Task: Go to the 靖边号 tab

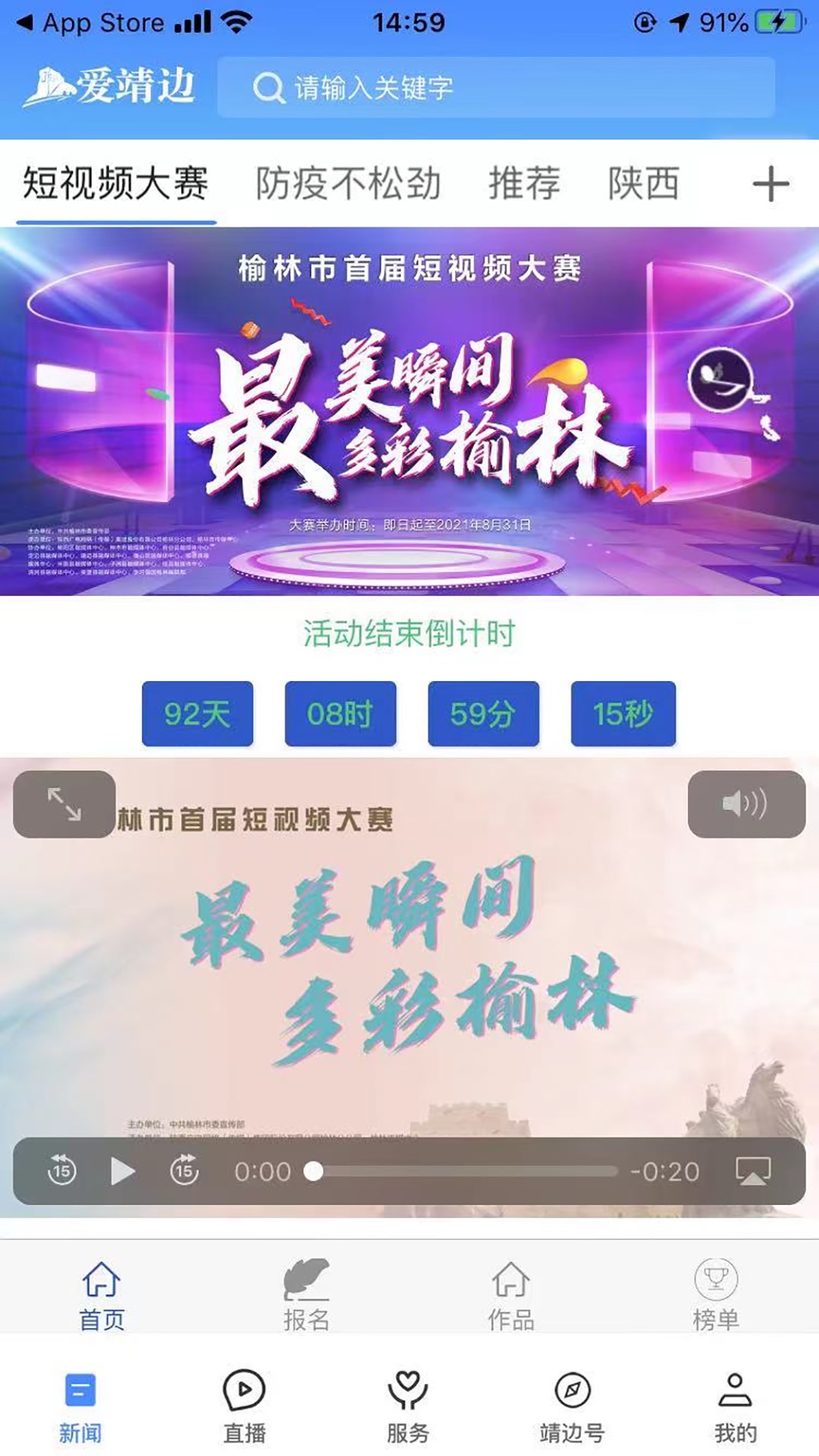Action: 573,1407
